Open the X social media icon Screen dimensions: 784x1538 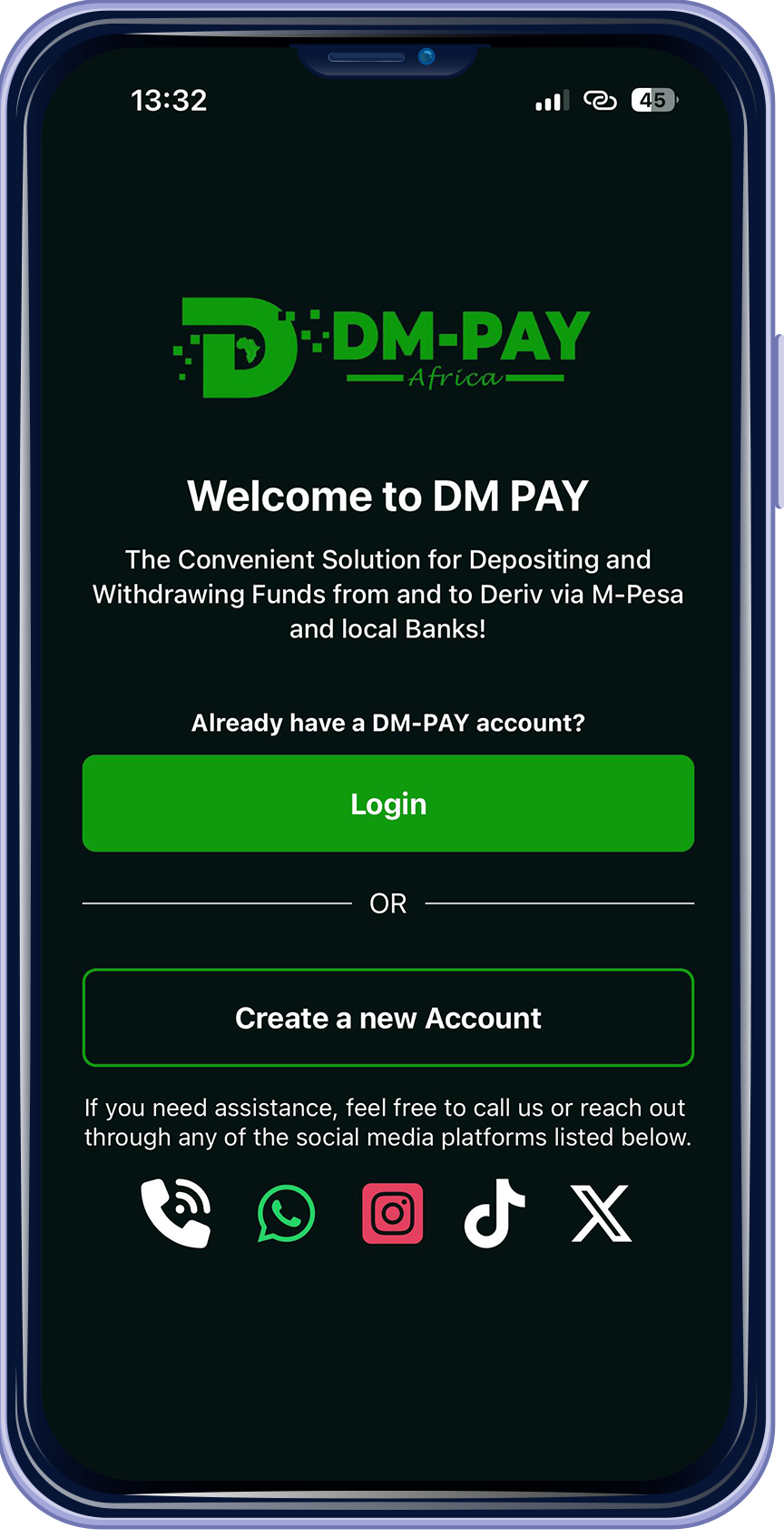click(601, 1213)
